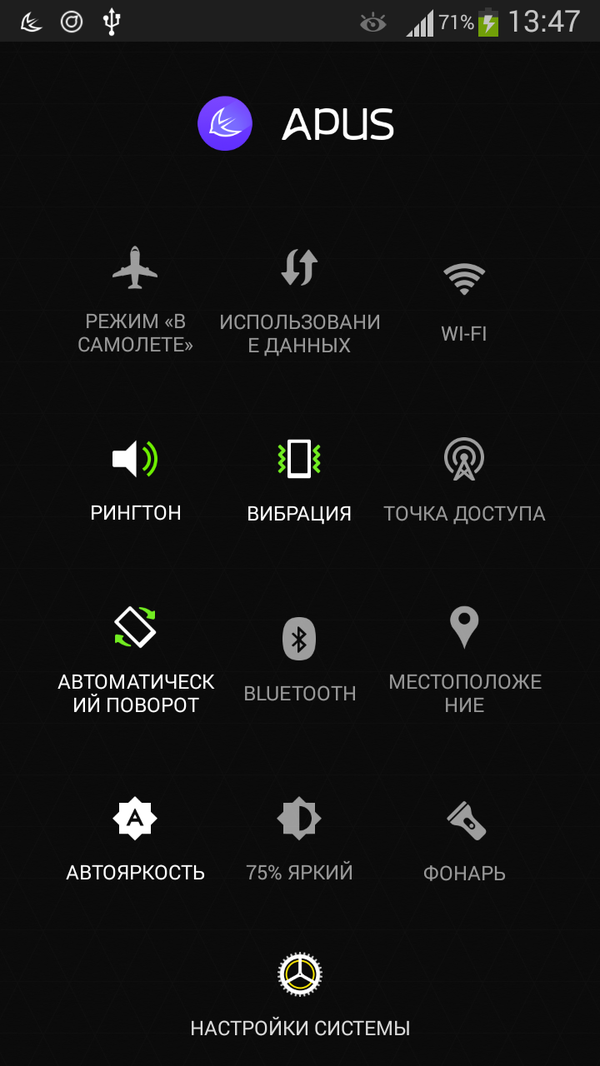Disable auto brightness (Автояркость)
This screenshot has height=1066, width=600.
click(136, 820)
